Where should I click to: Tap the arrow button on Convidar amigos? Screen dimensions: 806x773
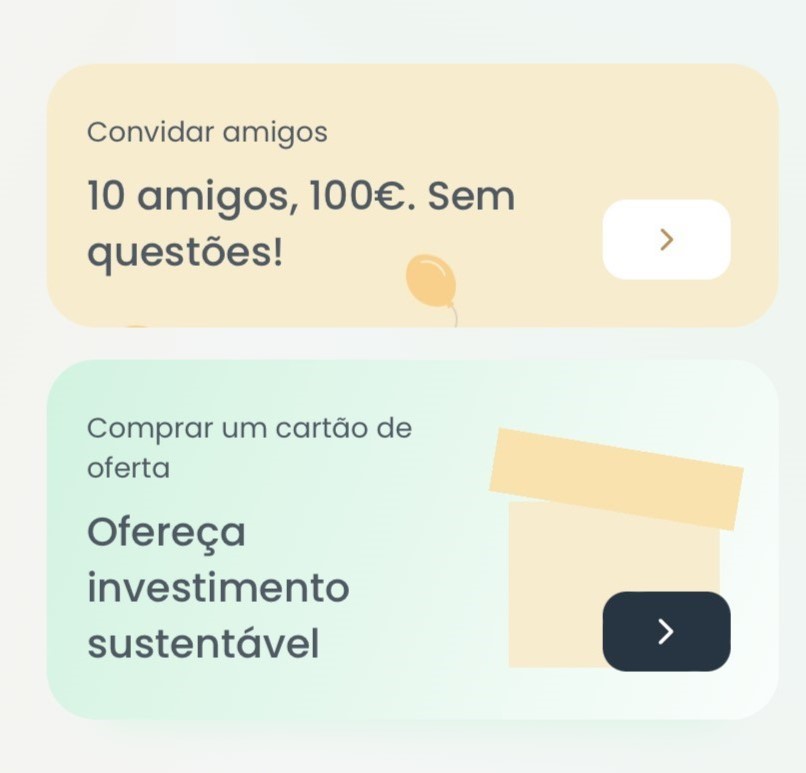click(x=666, y=240)
